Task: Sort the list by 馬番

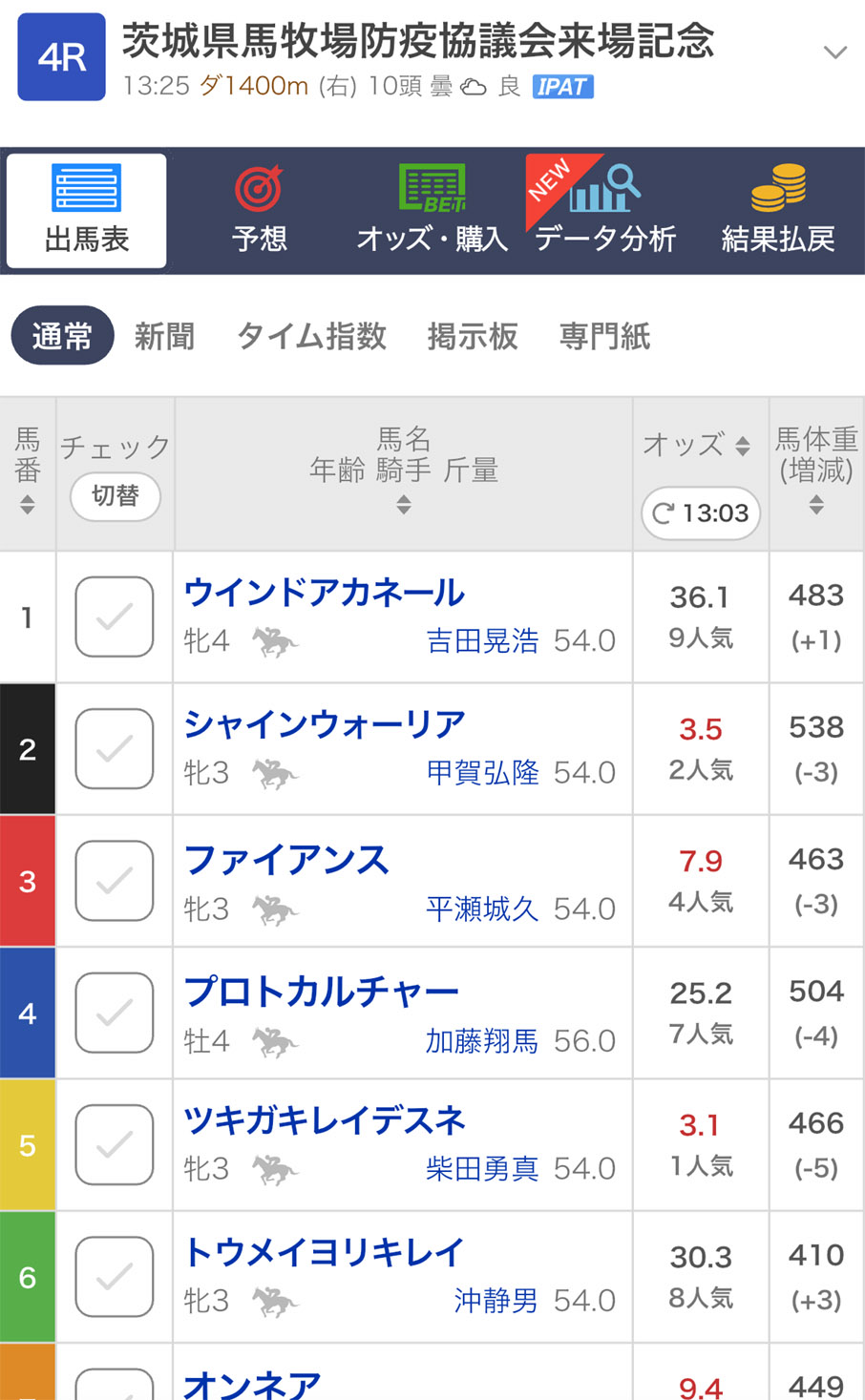Action: click(x=28, y=504)
